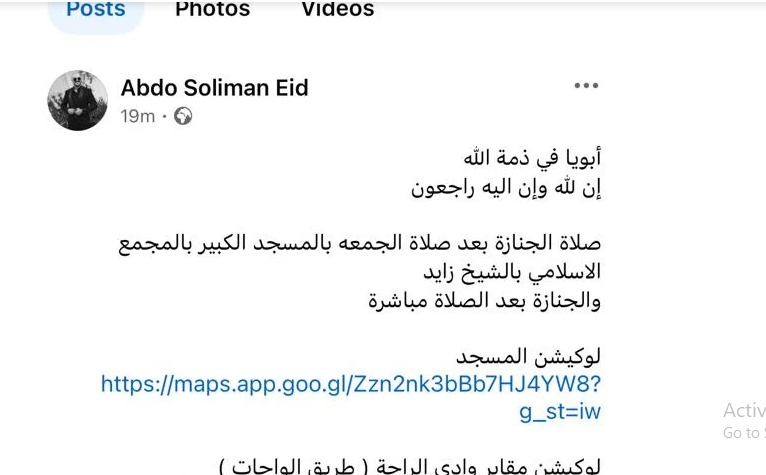Open Abdo Soliman Eid's profile name
The image size is (766, 475).
click(214, 88)
